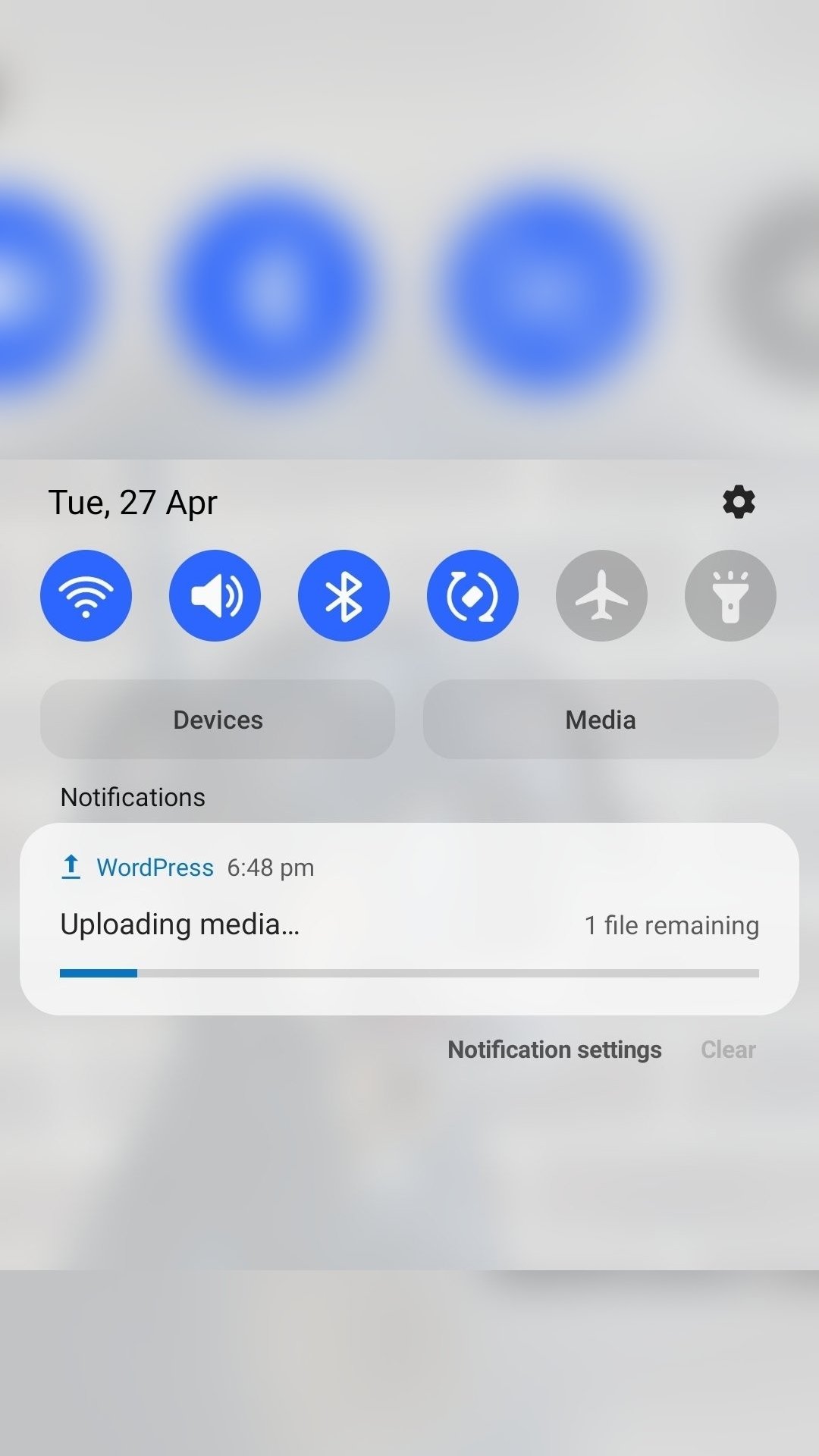Toggle the sound mode button
Screen dimensions: 819x1456
point(215,595)
